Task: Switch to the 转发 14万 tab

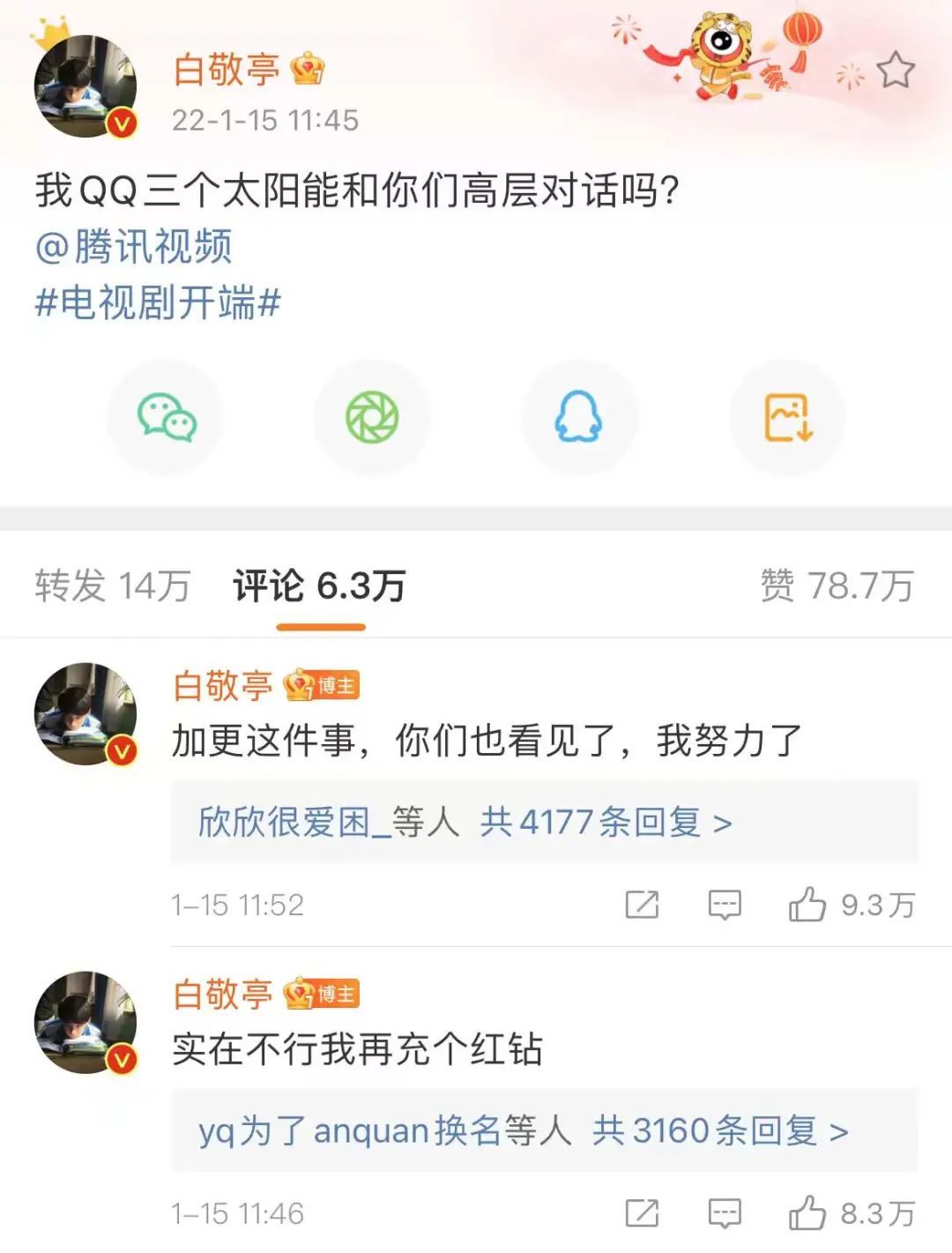Action: (x=113, y=585)
